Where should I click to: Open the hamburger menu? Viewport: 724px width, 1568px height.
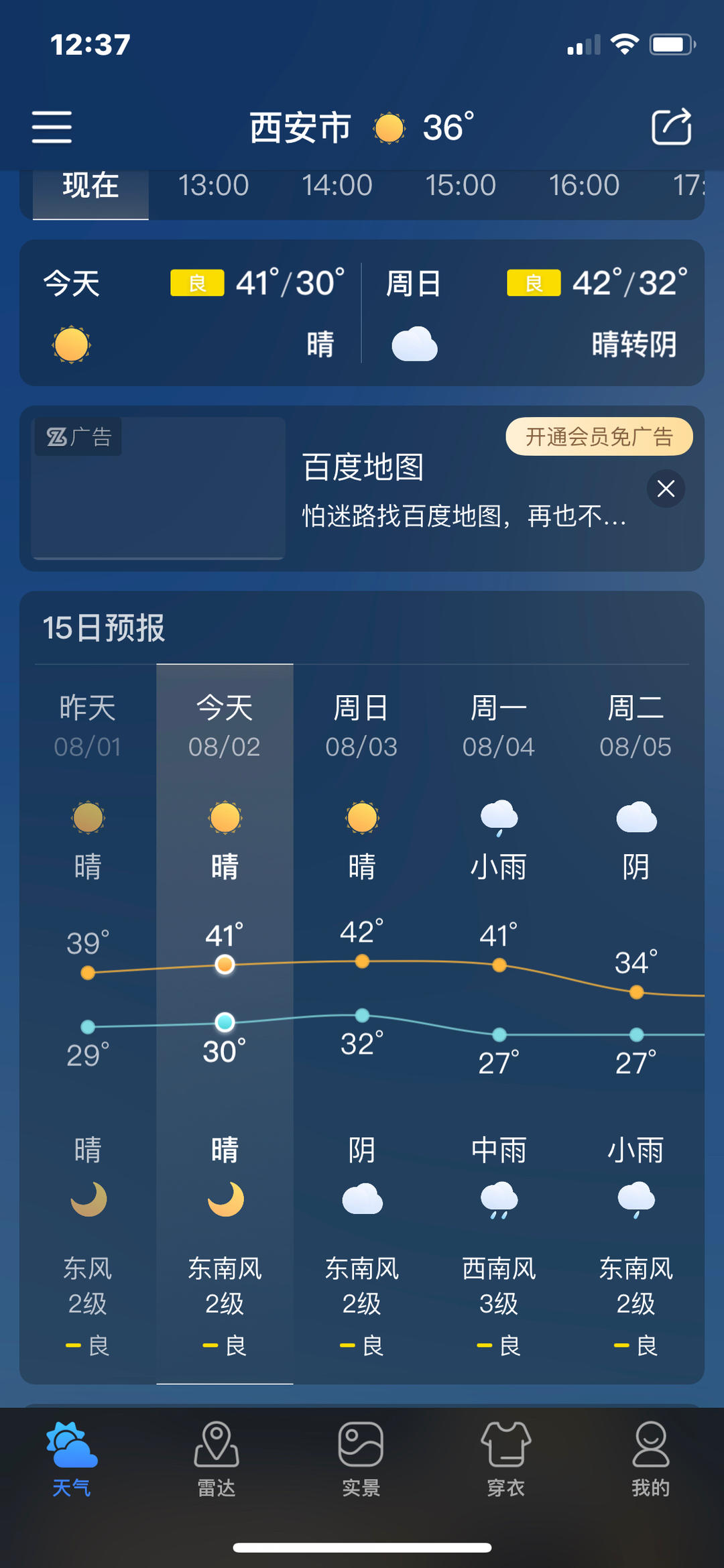pyautogui.click(x=52, y=127)
